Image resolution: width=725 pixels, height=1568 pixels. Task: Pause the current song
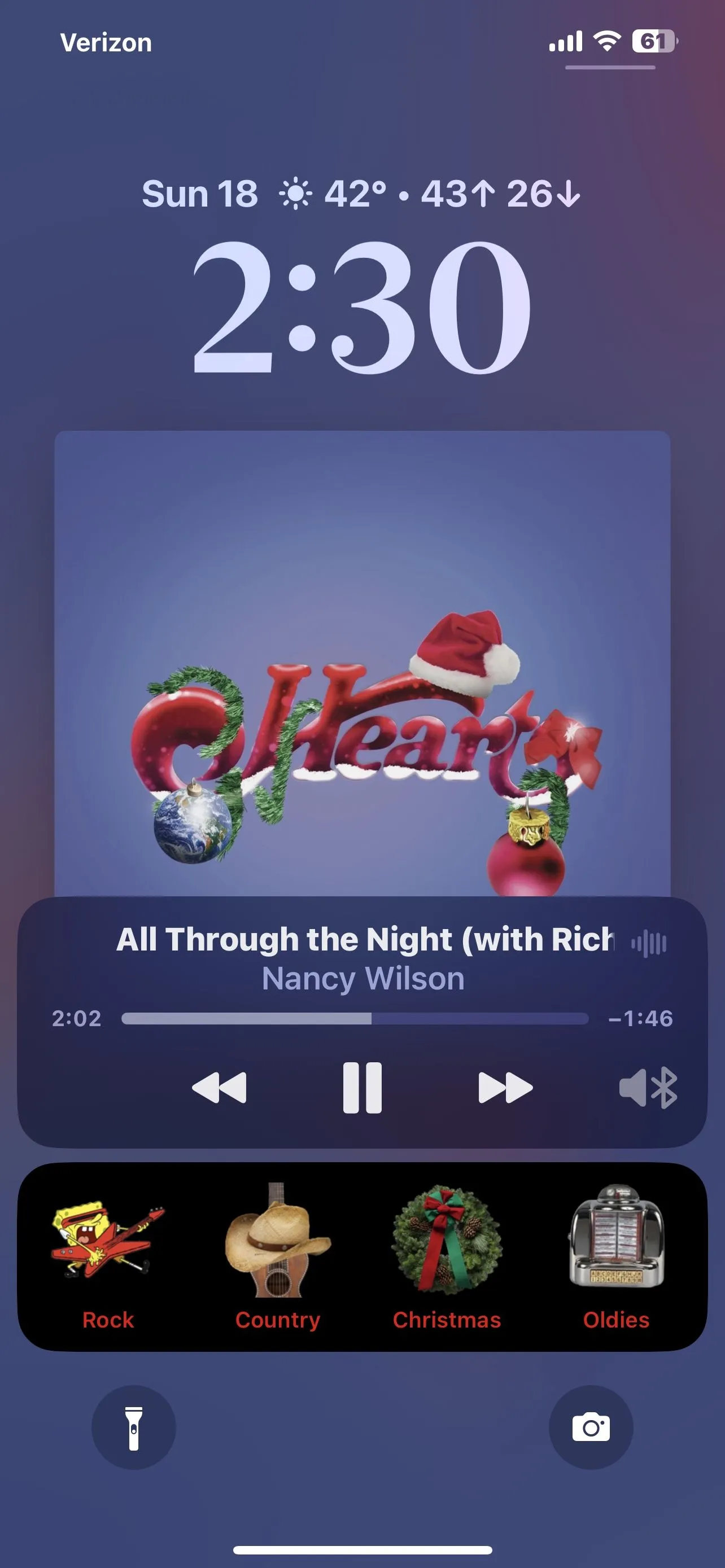coord(362,1088)
